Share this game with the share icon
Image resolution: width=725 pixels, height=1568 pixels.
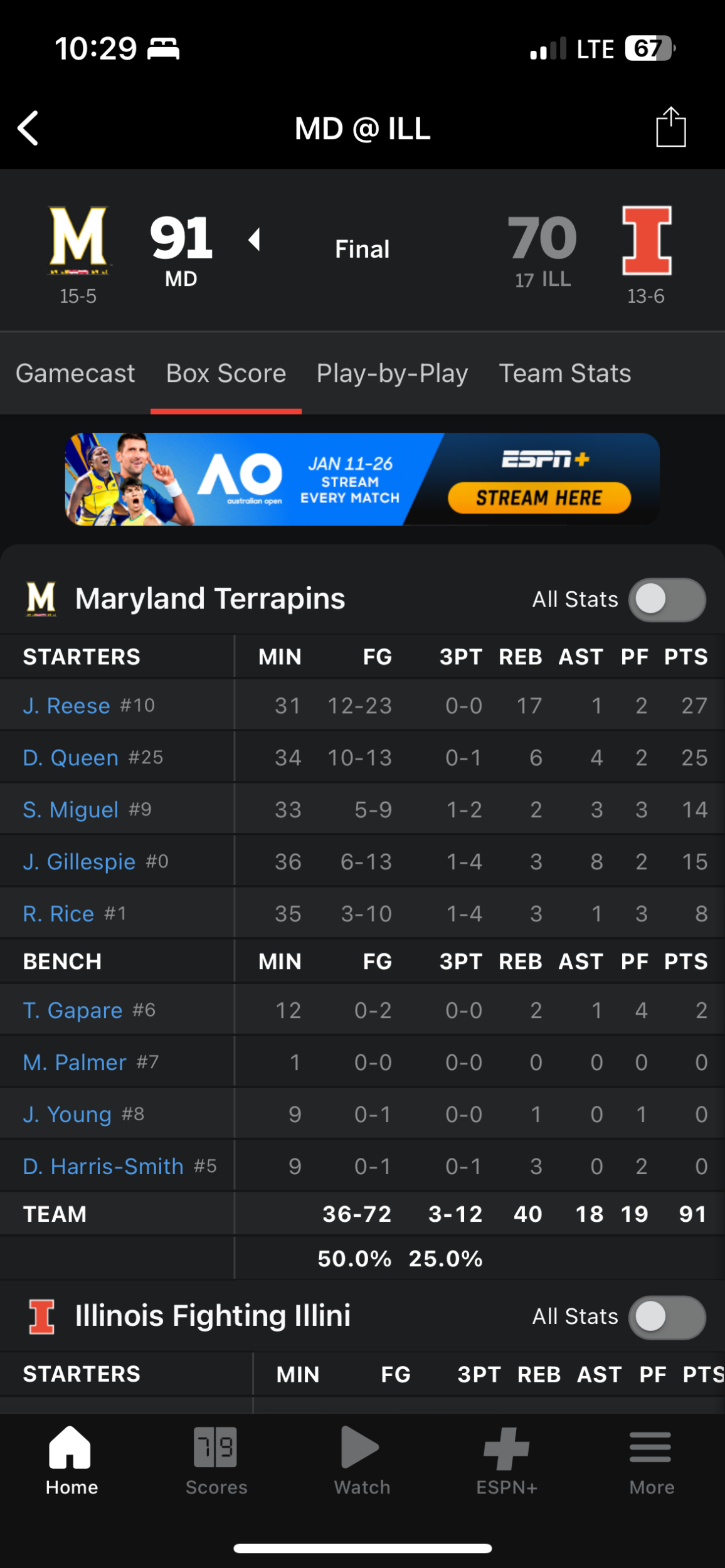[x=670, y=127]
